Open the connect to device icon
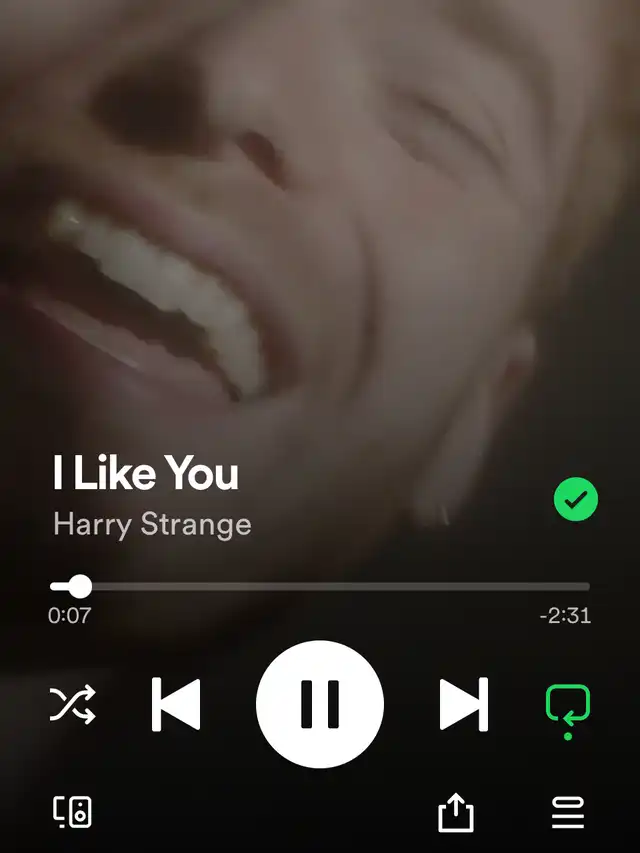 (72, 812)
